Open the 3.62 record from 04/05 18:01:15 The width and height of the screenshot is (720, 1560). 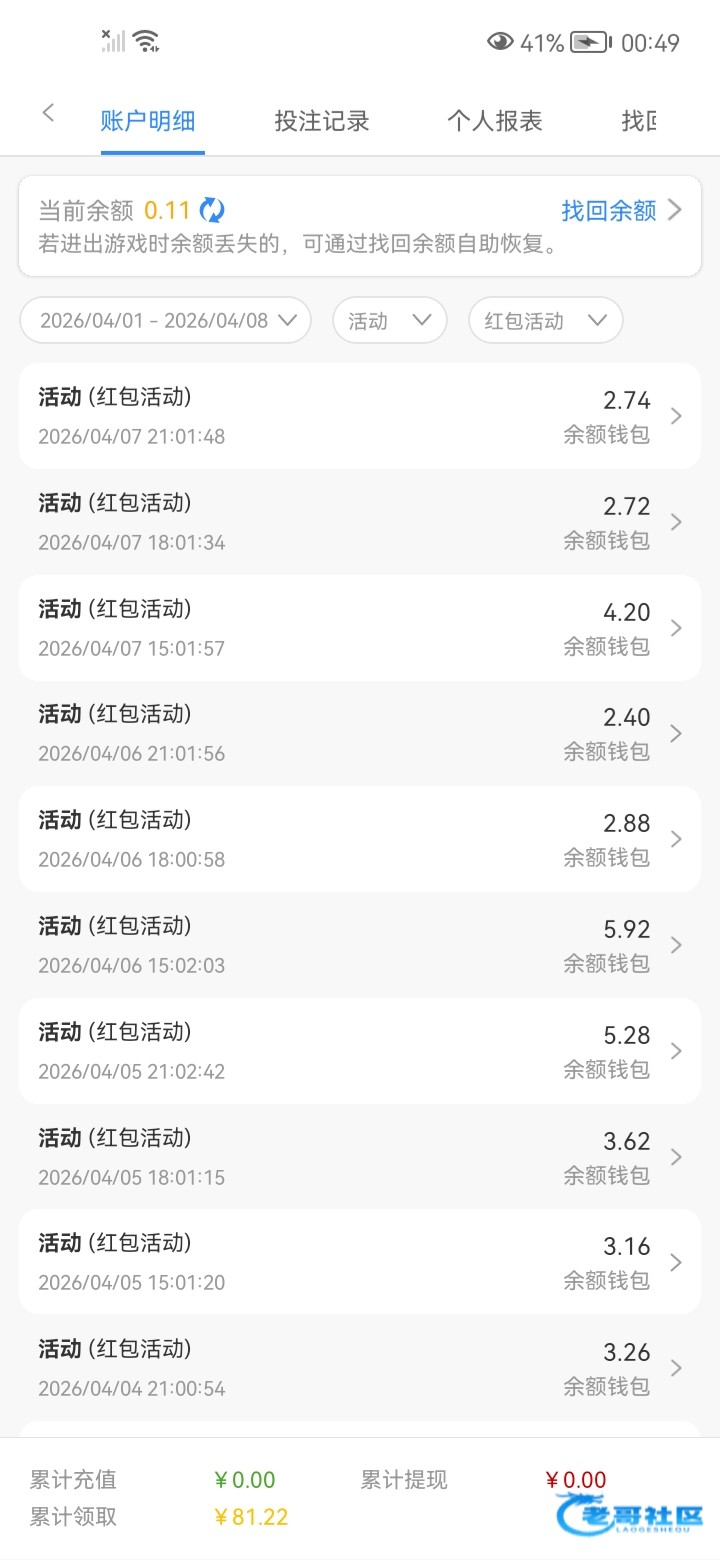(x=359, y=1157)
